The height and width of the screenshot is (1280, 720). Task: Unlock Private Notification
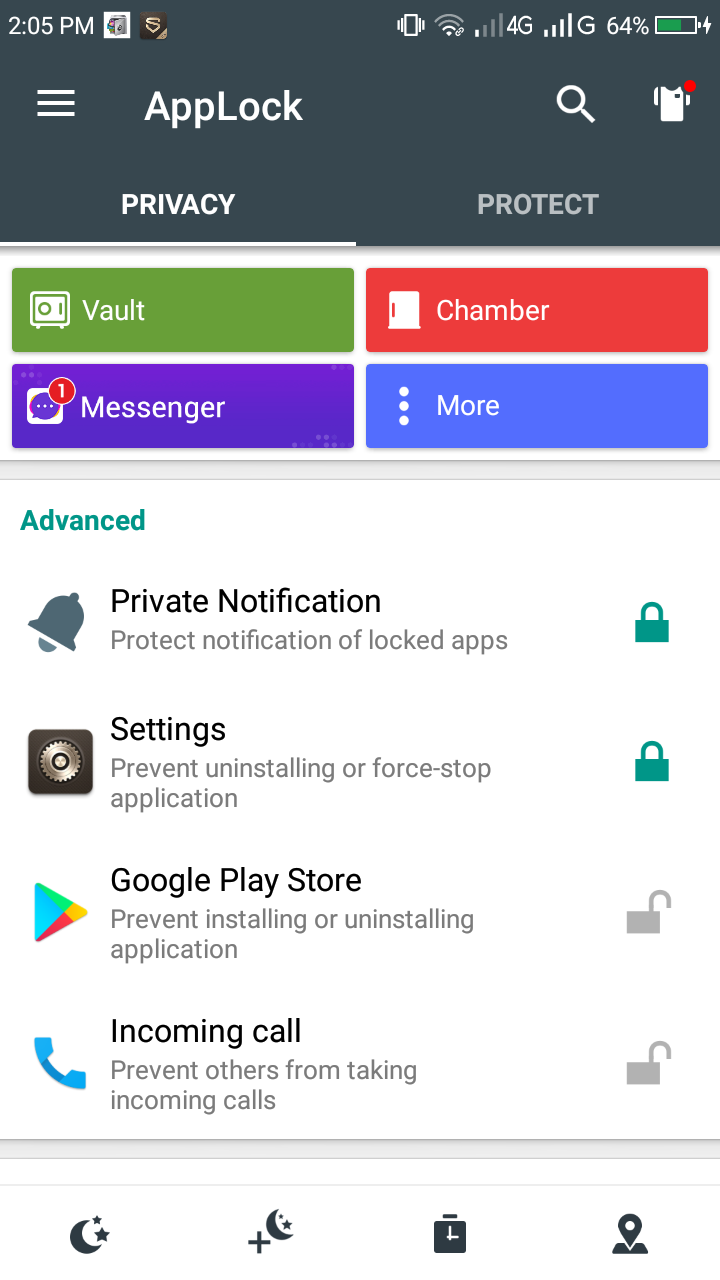pyautogui.click(x=651, y=622)
